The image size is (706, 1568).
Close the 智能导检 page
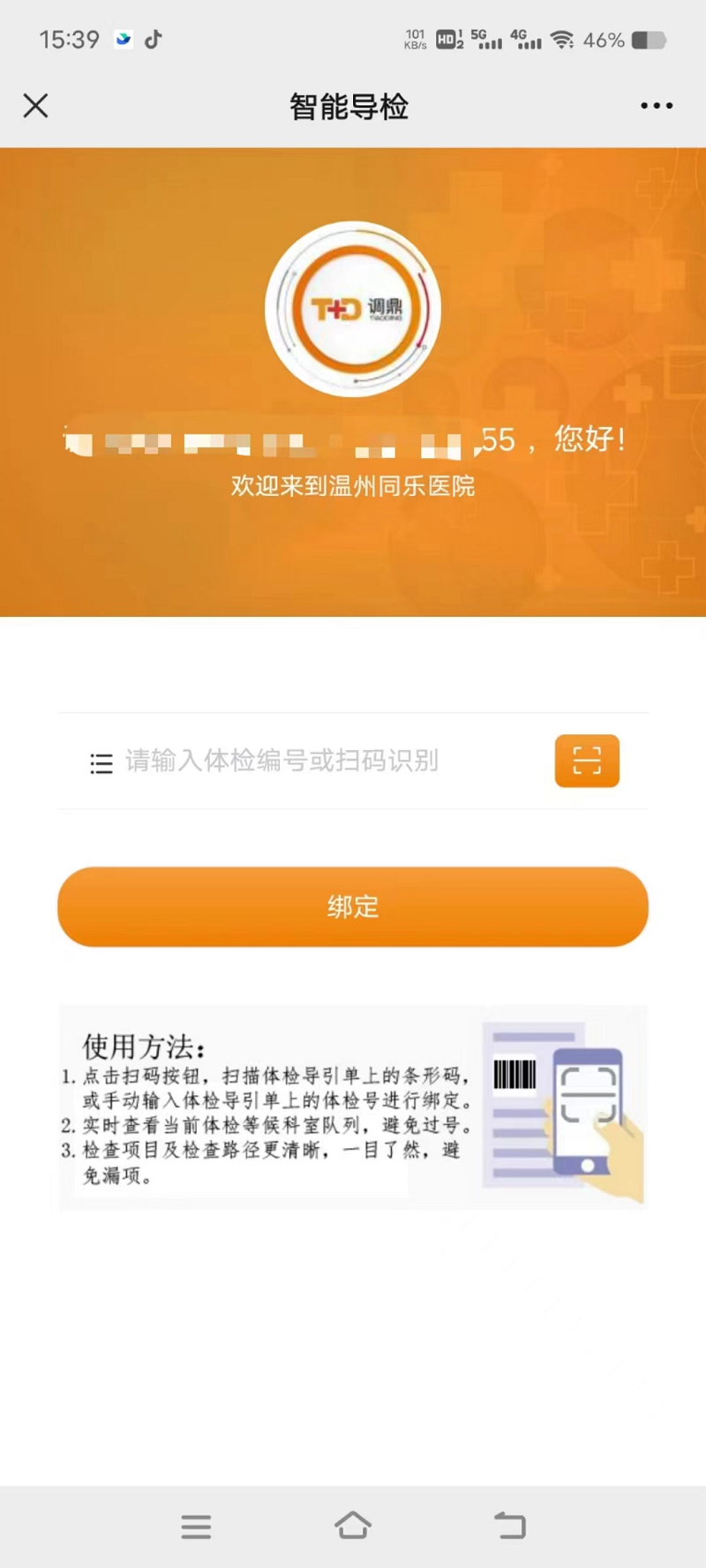tap(35, 106)
